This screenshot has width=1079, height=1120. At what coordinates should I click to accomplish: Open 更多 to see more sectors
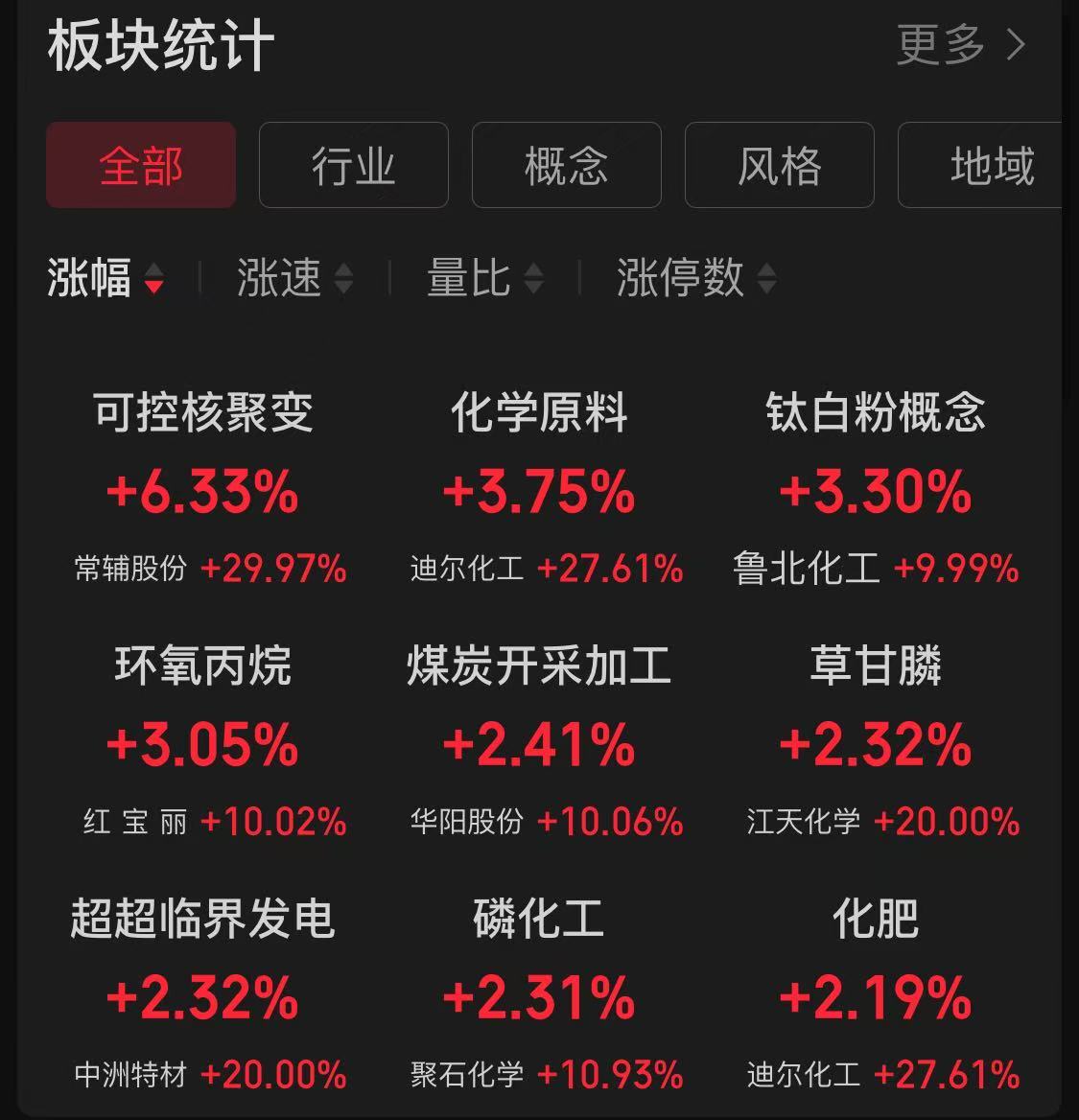click(x=960, y=45)
